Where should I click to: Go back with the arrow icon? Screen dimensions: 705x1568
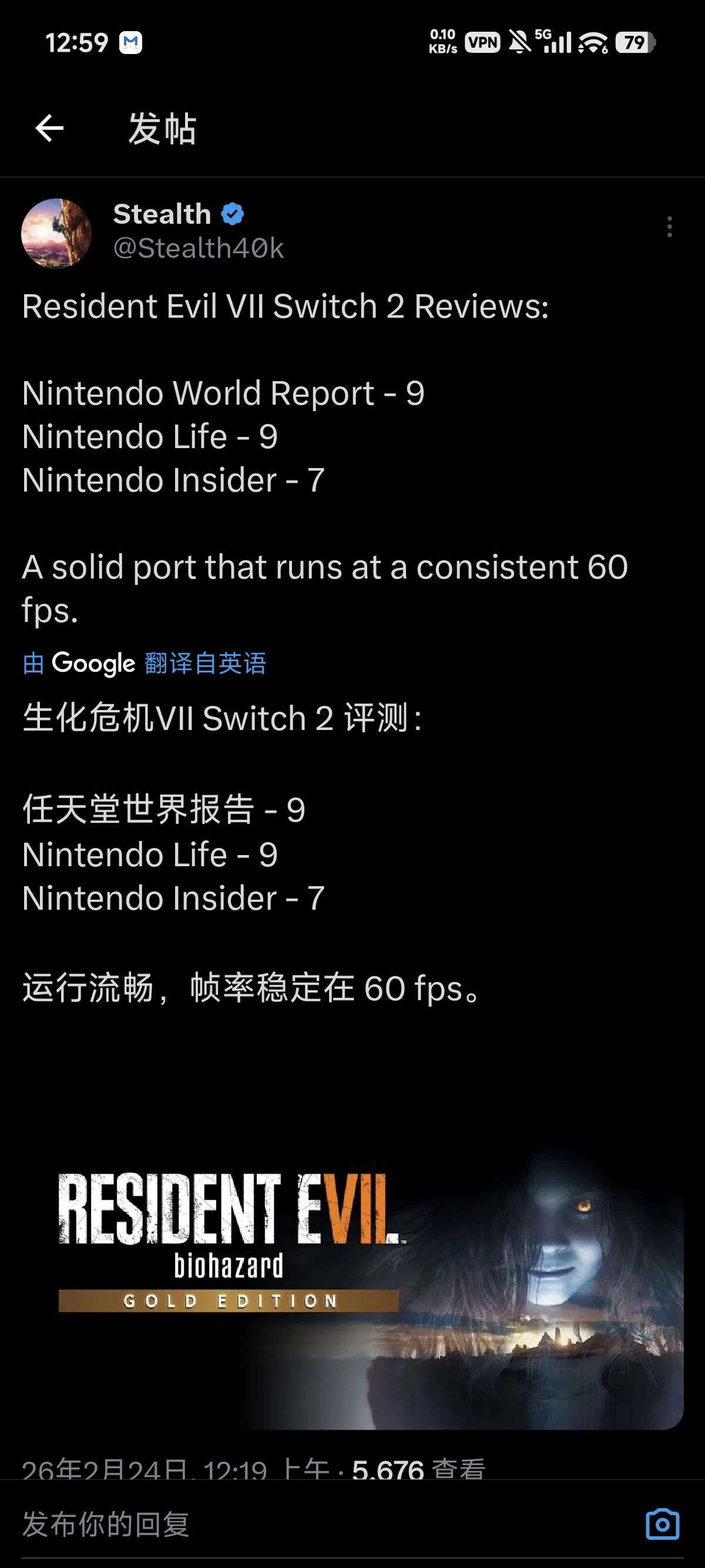coord(49,129)
